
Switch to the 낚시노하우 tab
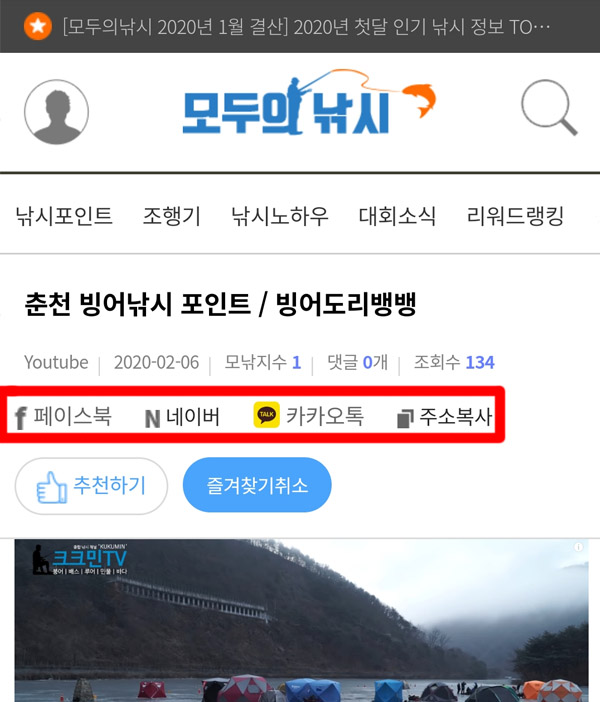click(280, 216)
